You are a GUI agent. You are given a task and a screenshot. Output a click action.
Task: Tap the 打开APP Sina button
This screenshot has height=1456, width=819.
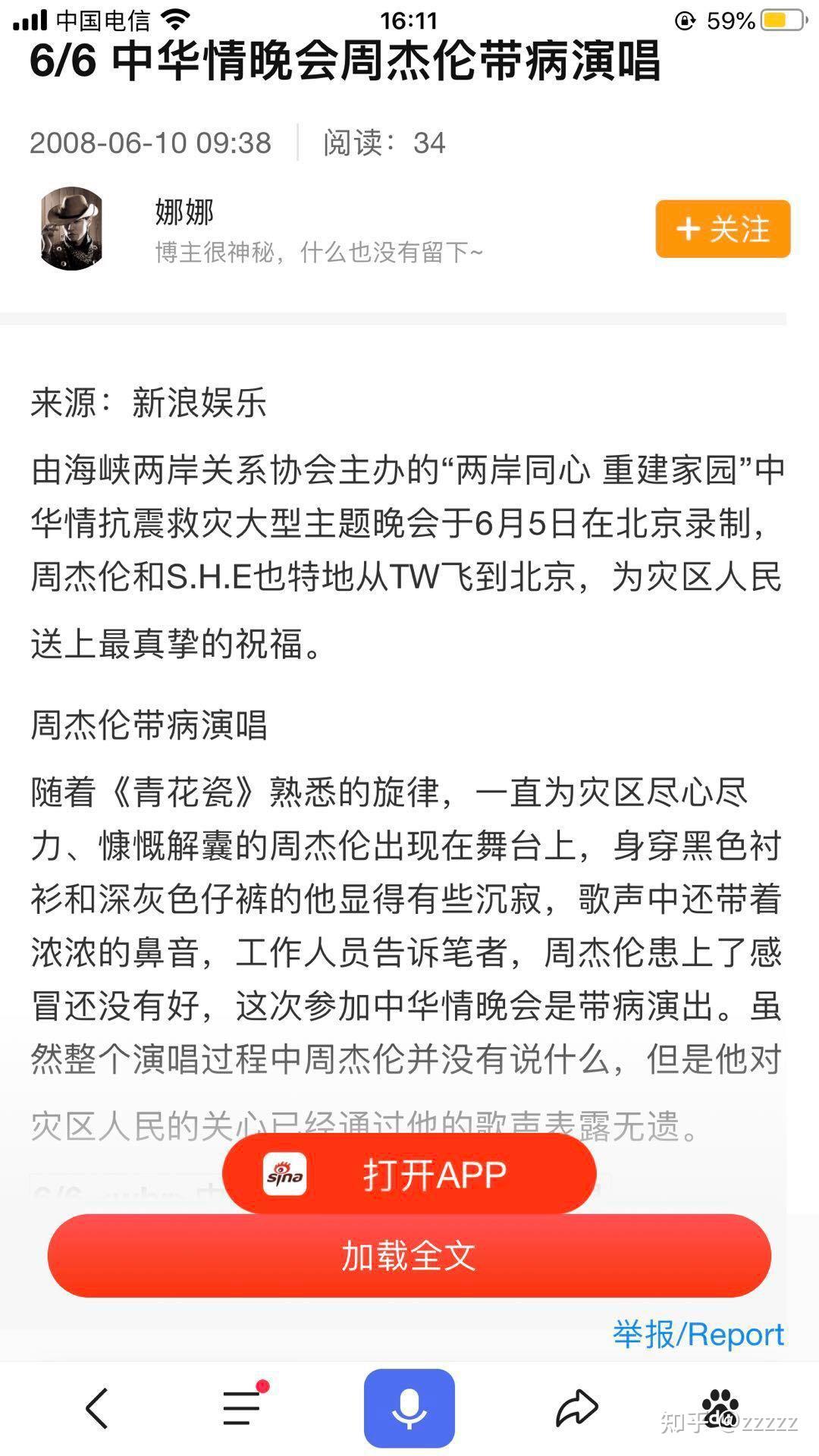[409, 1174]
